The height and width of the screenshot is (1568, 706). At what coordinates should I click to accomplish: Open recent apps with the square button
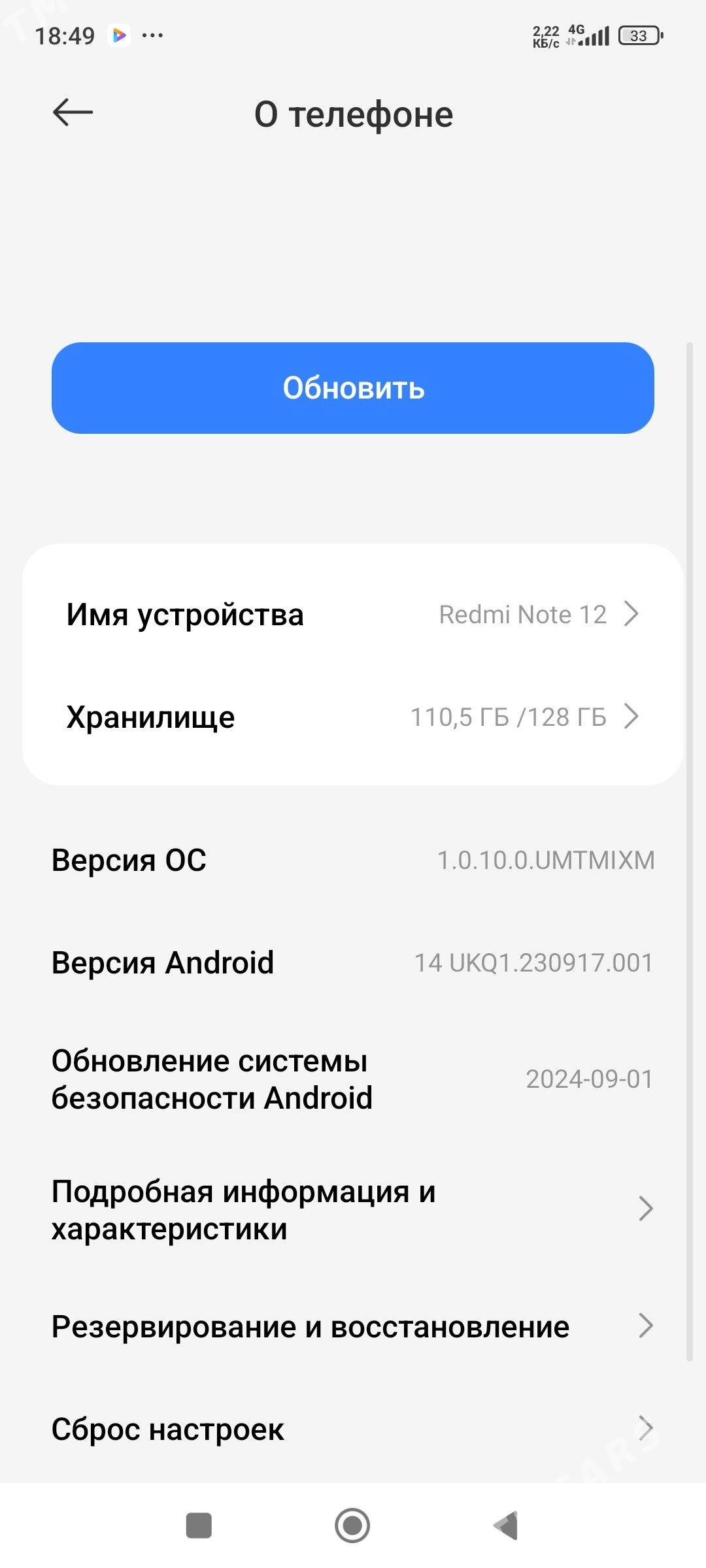(199, 1526)
